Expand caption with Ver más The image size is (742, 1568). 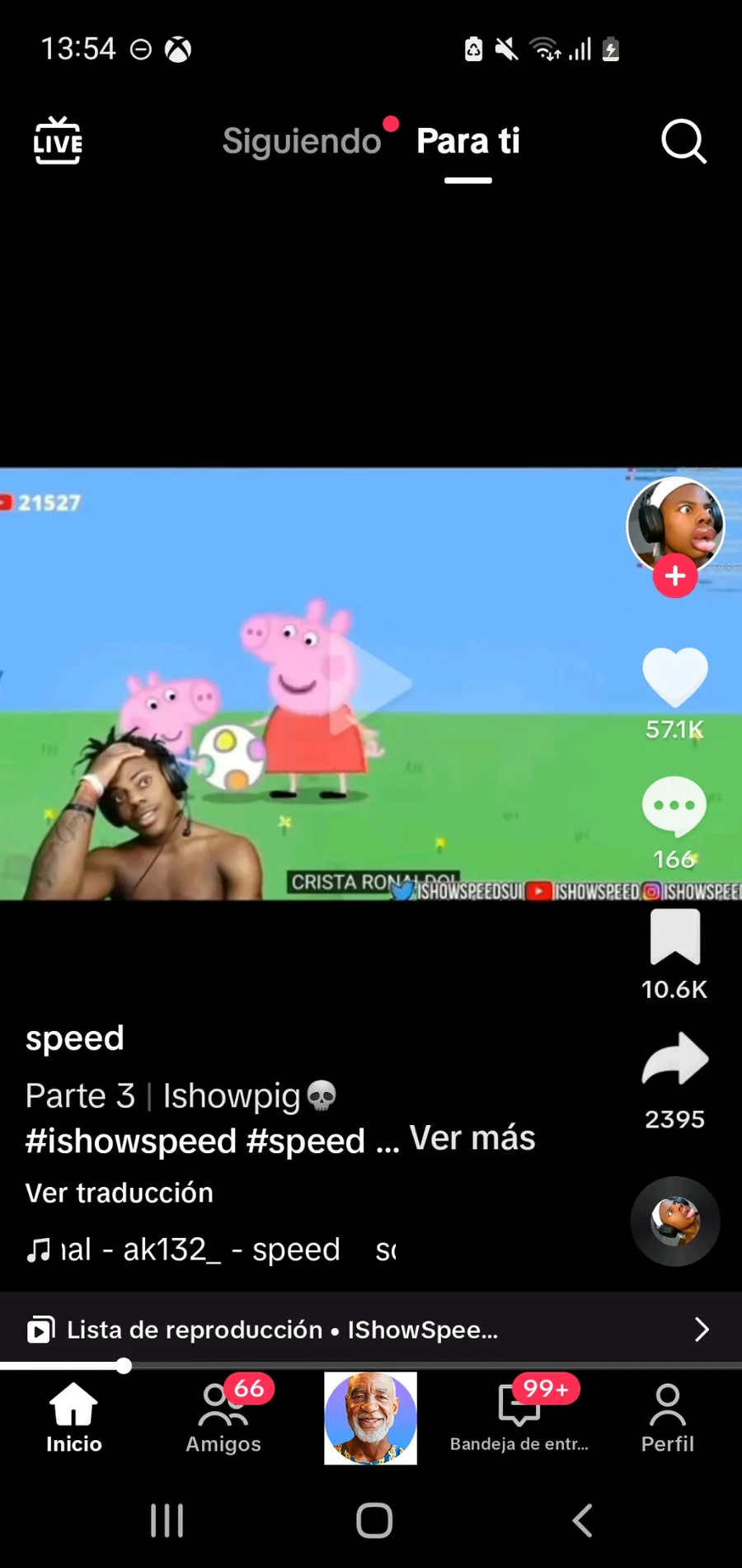click(472, 1138)
